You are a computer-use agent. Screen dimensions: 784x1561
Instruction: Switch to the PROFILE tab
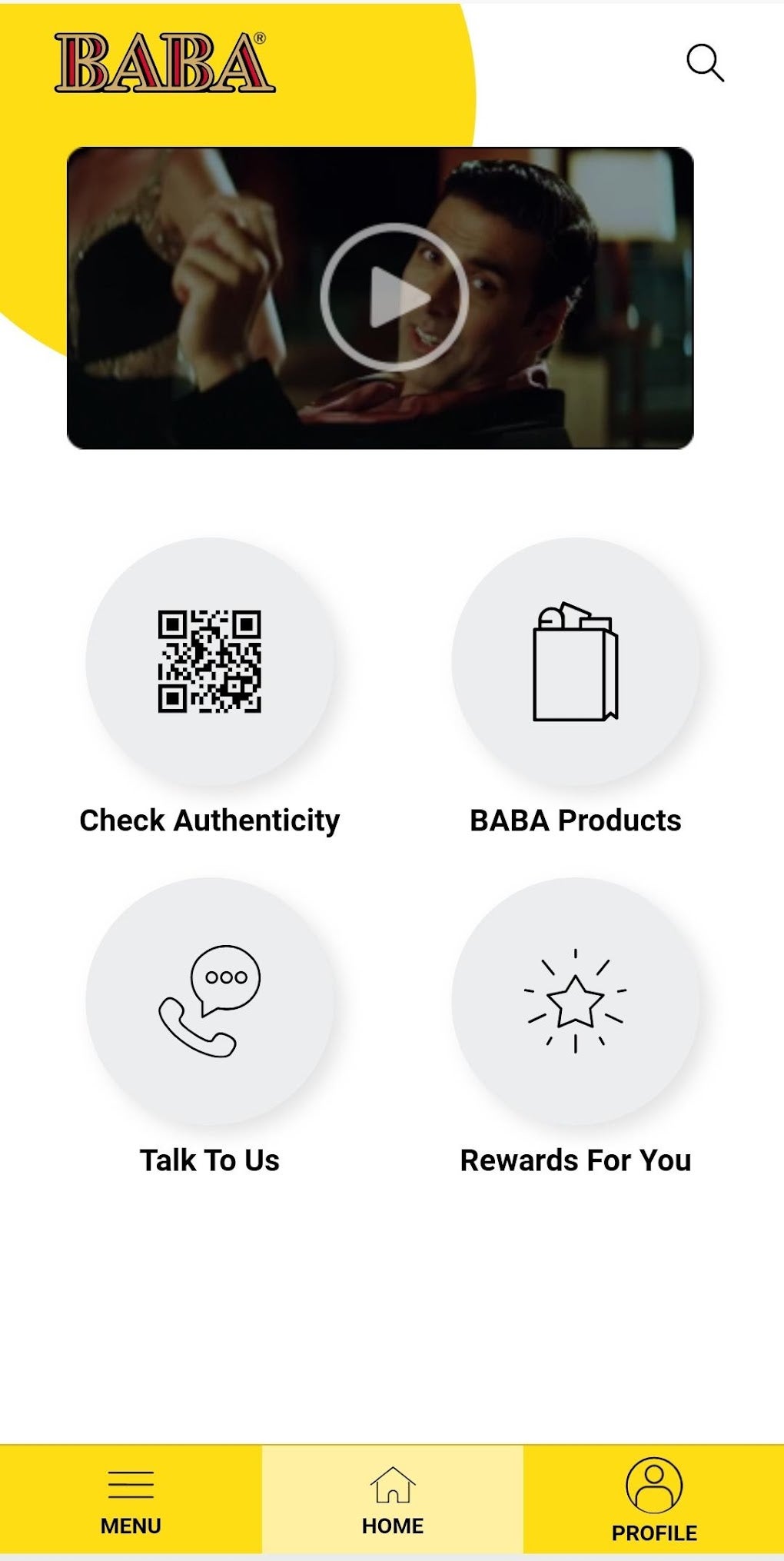653,1503
